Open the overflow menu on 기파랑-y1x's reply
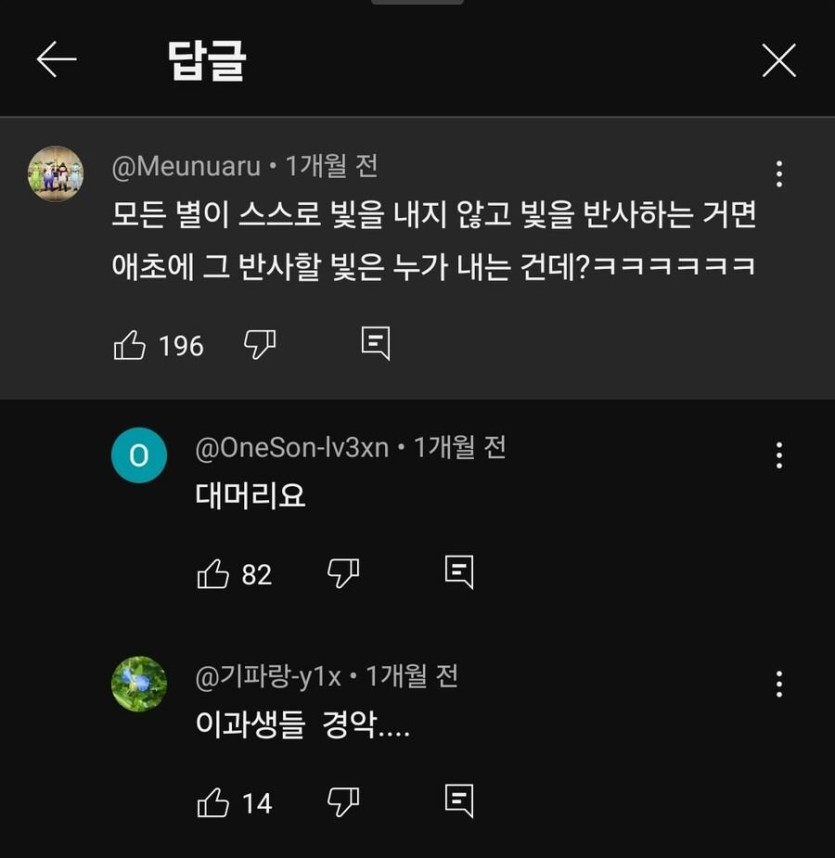 tap(778, 684)
